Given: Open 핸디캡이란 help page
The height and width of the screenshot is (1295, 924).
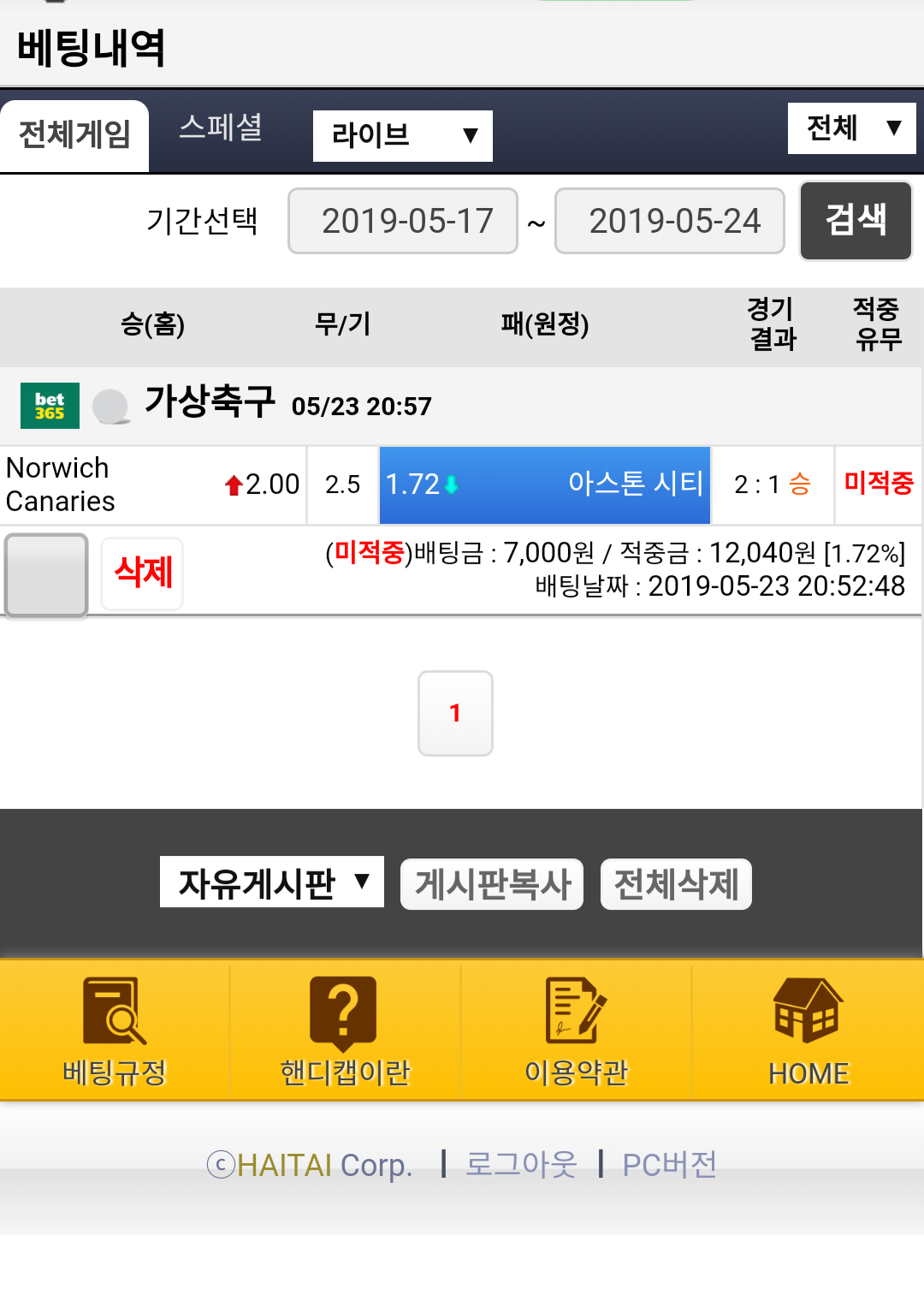Looking at the screenshot, I should [346, 1031].
